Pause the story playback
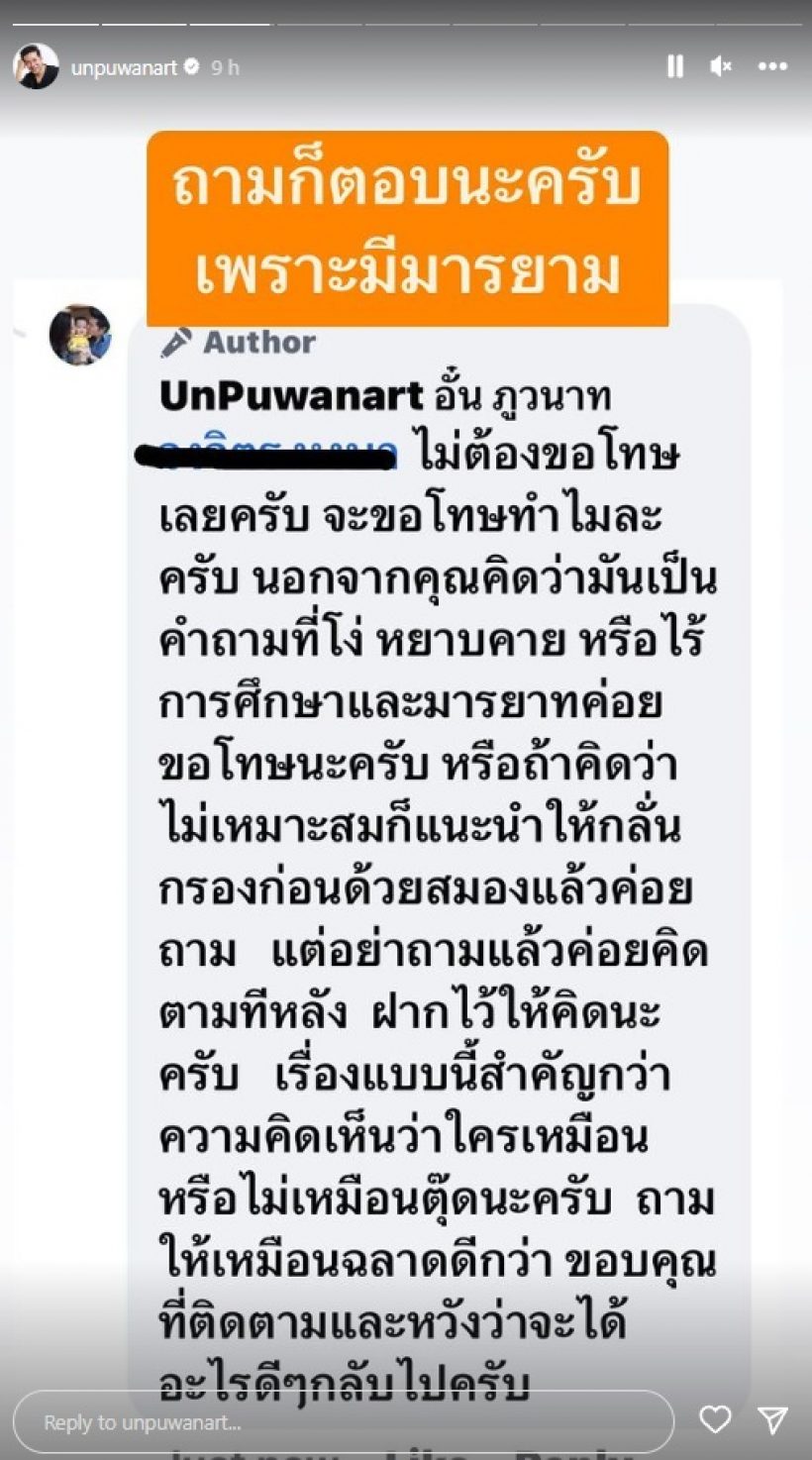 (x=675, y=66)
